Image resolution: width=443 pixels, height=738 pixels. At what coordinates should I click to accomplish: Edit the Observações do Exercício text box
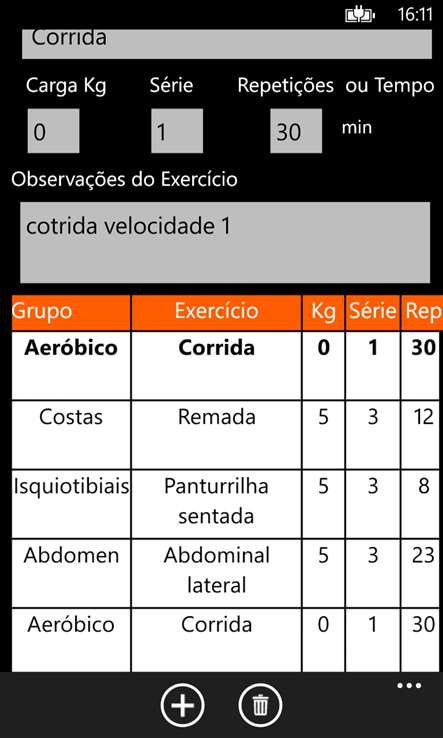pyautogui.click(x=225, y=242)
